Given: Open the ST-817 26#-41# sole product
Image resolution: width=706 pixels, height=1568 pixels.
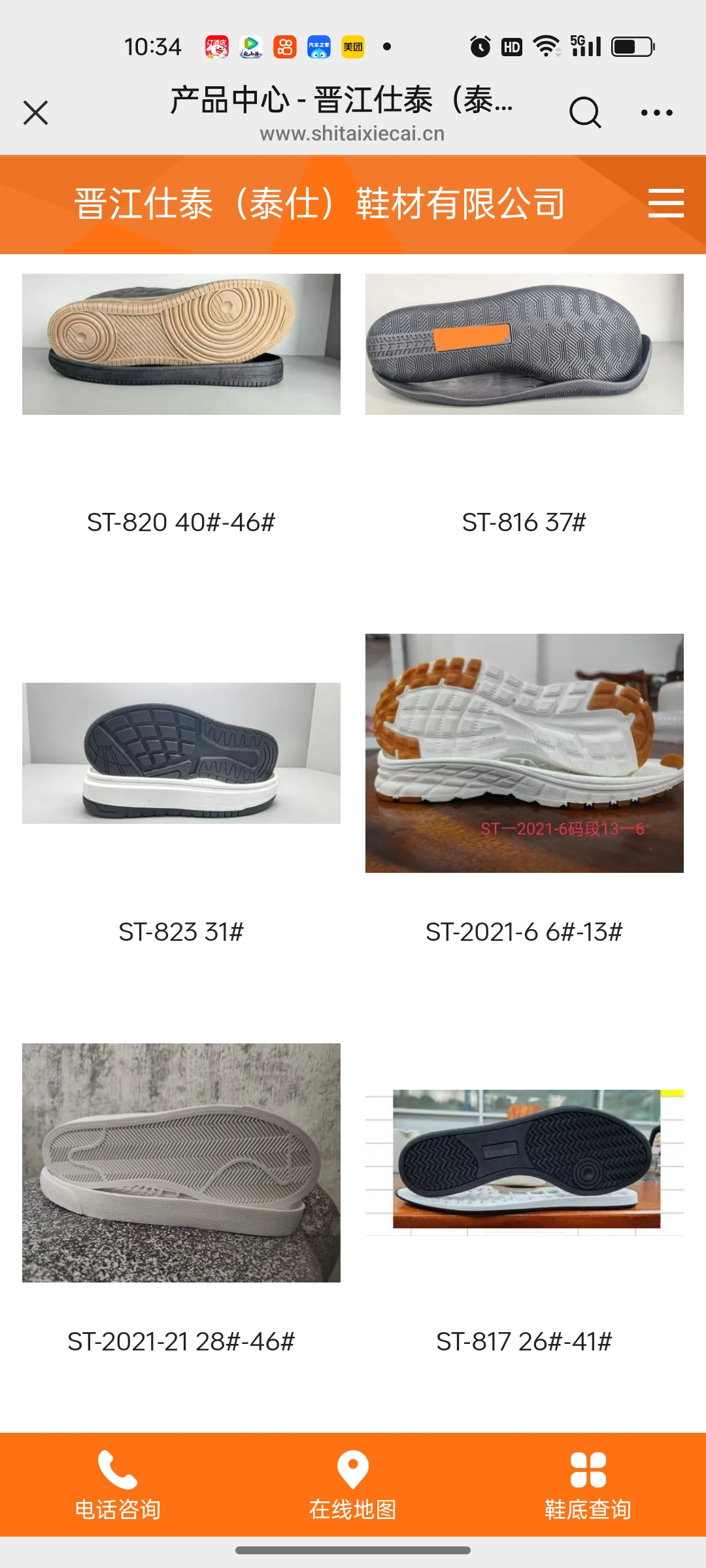Looking at the screenshot, I should pyautogui.click(x=524, y=1163).
